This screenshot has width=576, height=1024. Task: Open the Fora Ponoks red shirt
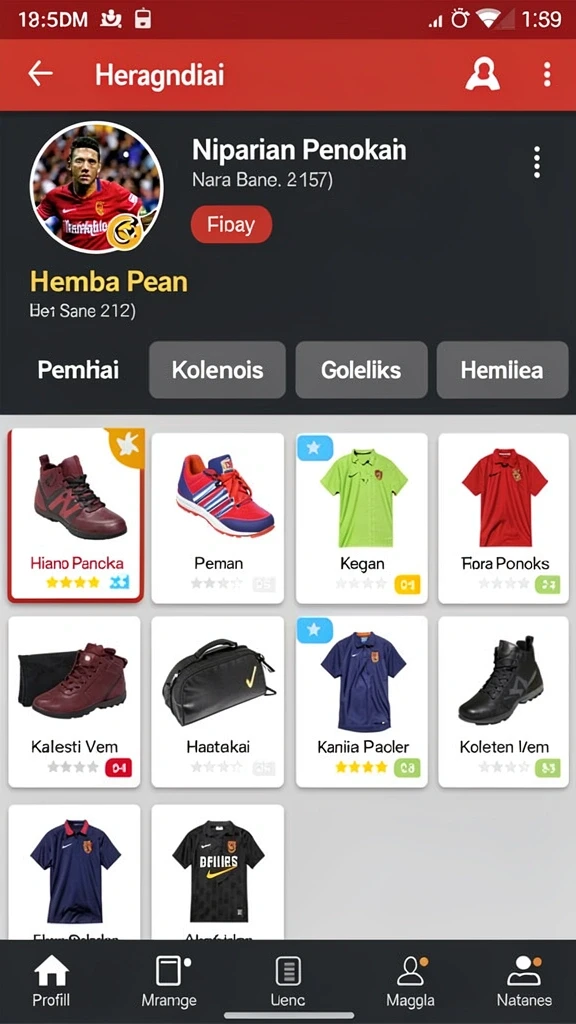click(504, 518)
